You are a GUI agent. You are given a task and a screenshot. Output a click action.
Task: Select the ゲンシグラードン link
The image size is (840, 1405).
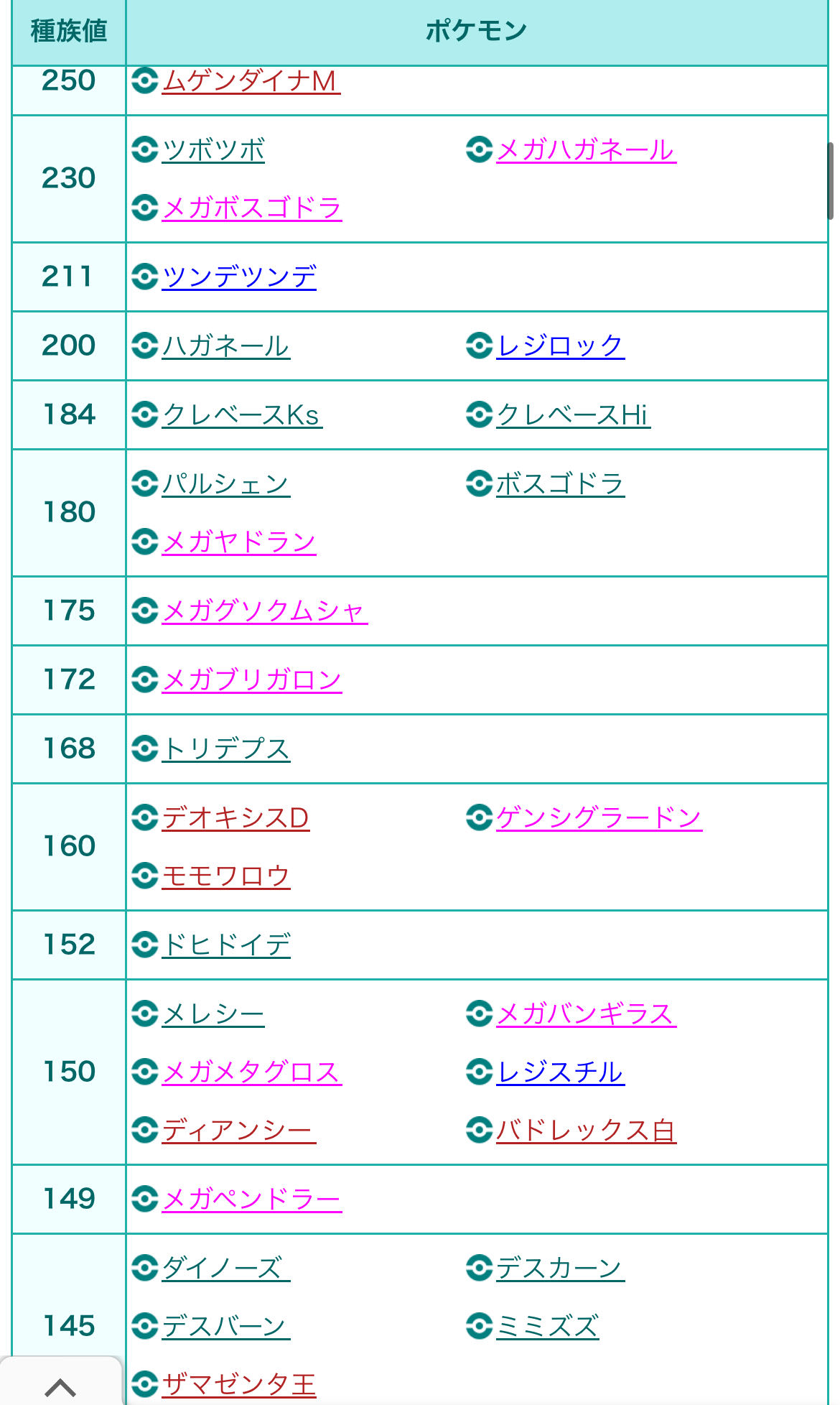599,818
